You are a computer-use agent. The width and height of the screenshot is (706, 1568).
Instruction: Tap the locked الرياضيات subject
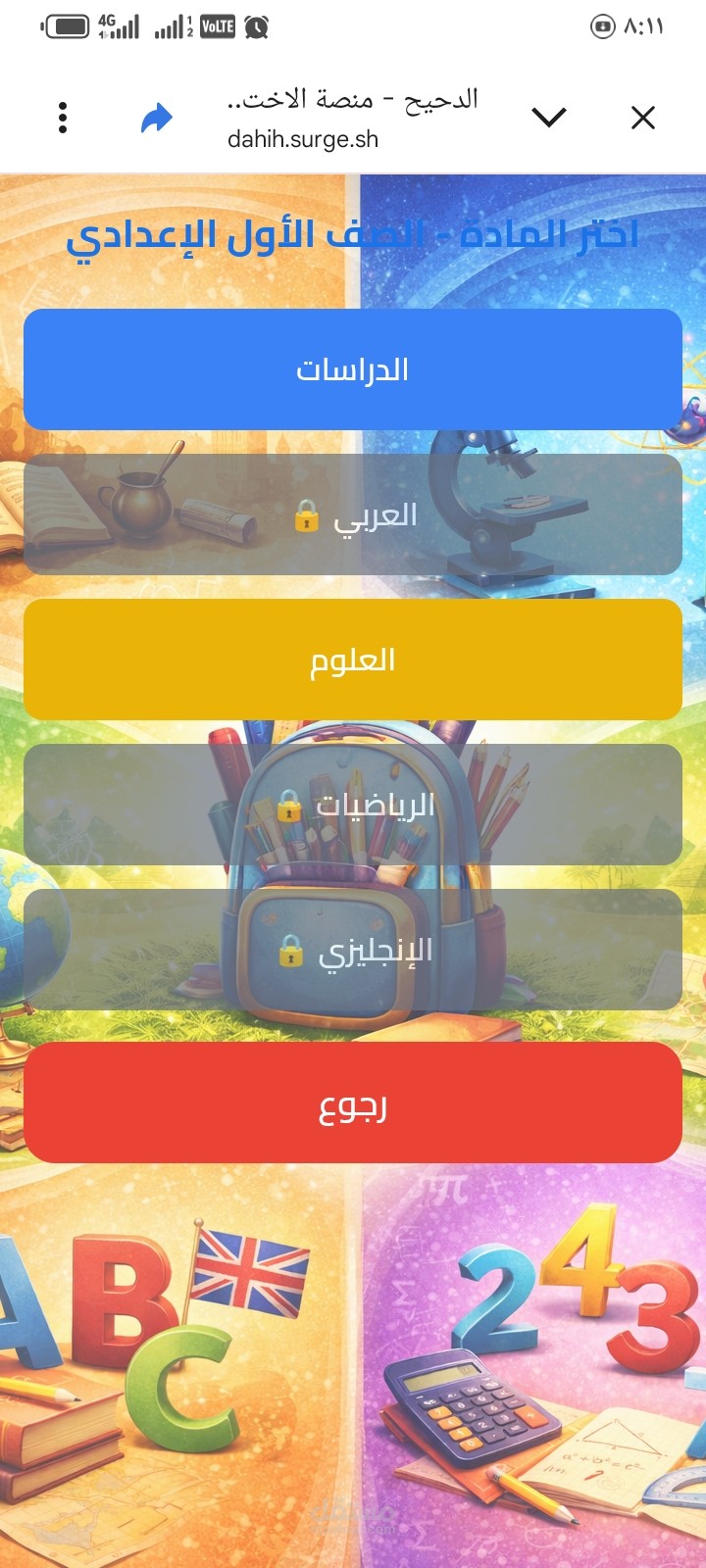(353, 805)
